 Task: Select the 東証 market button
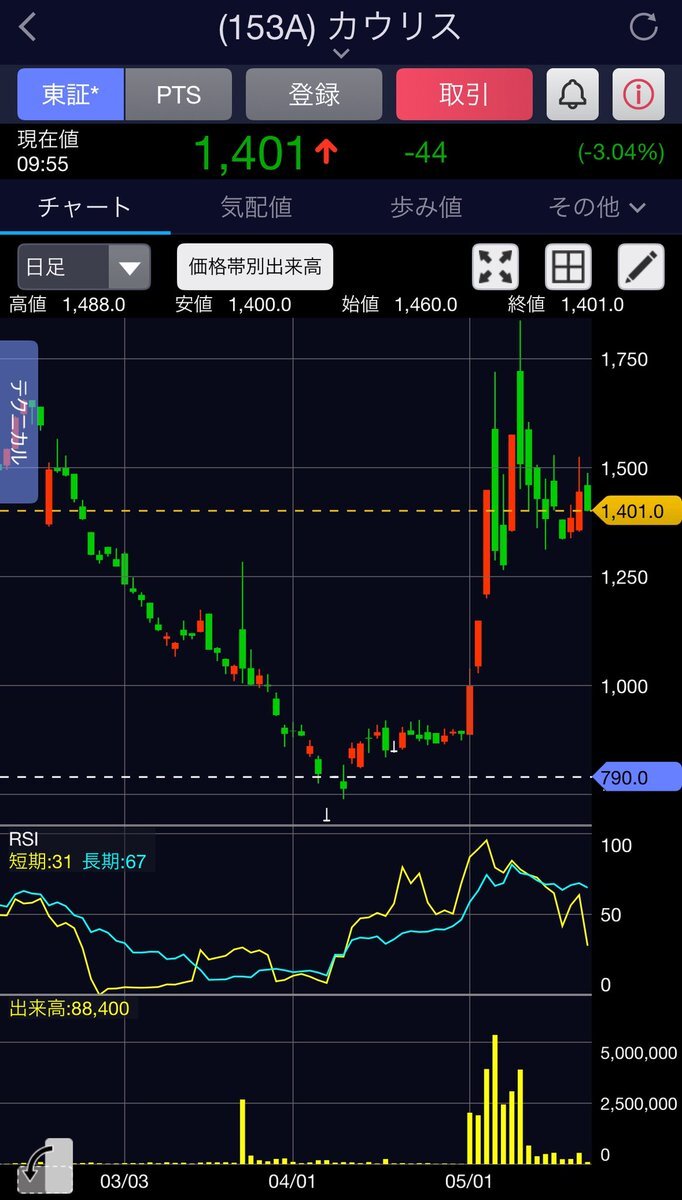[70, 95]
